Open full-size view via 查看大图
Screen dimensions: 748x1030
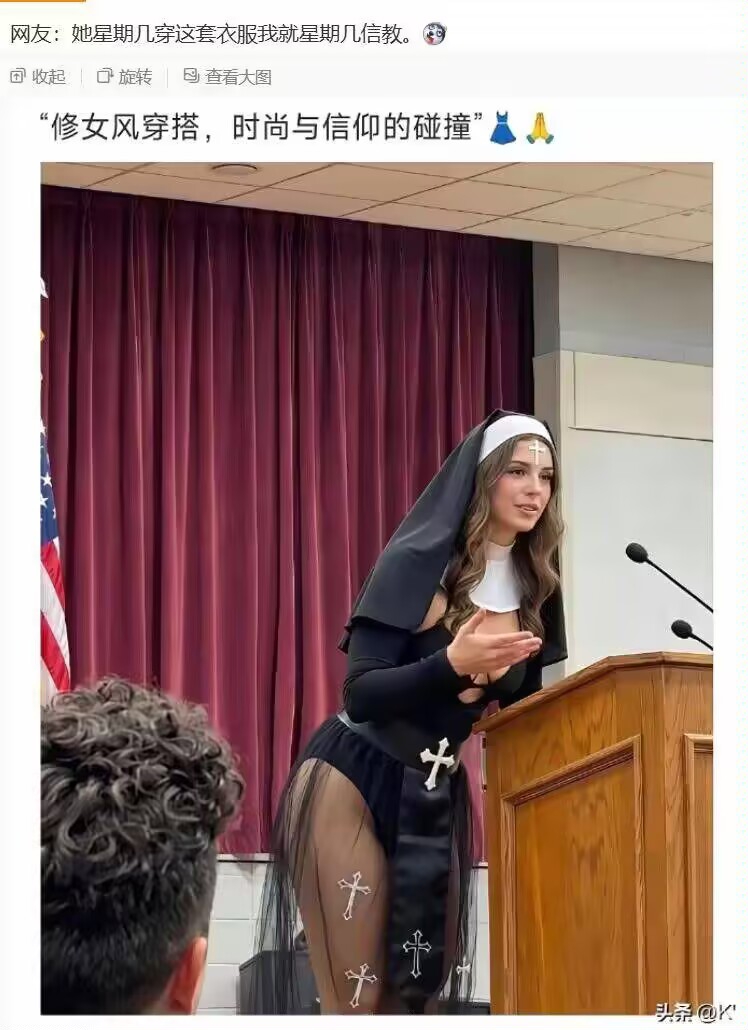pos(228,77)
